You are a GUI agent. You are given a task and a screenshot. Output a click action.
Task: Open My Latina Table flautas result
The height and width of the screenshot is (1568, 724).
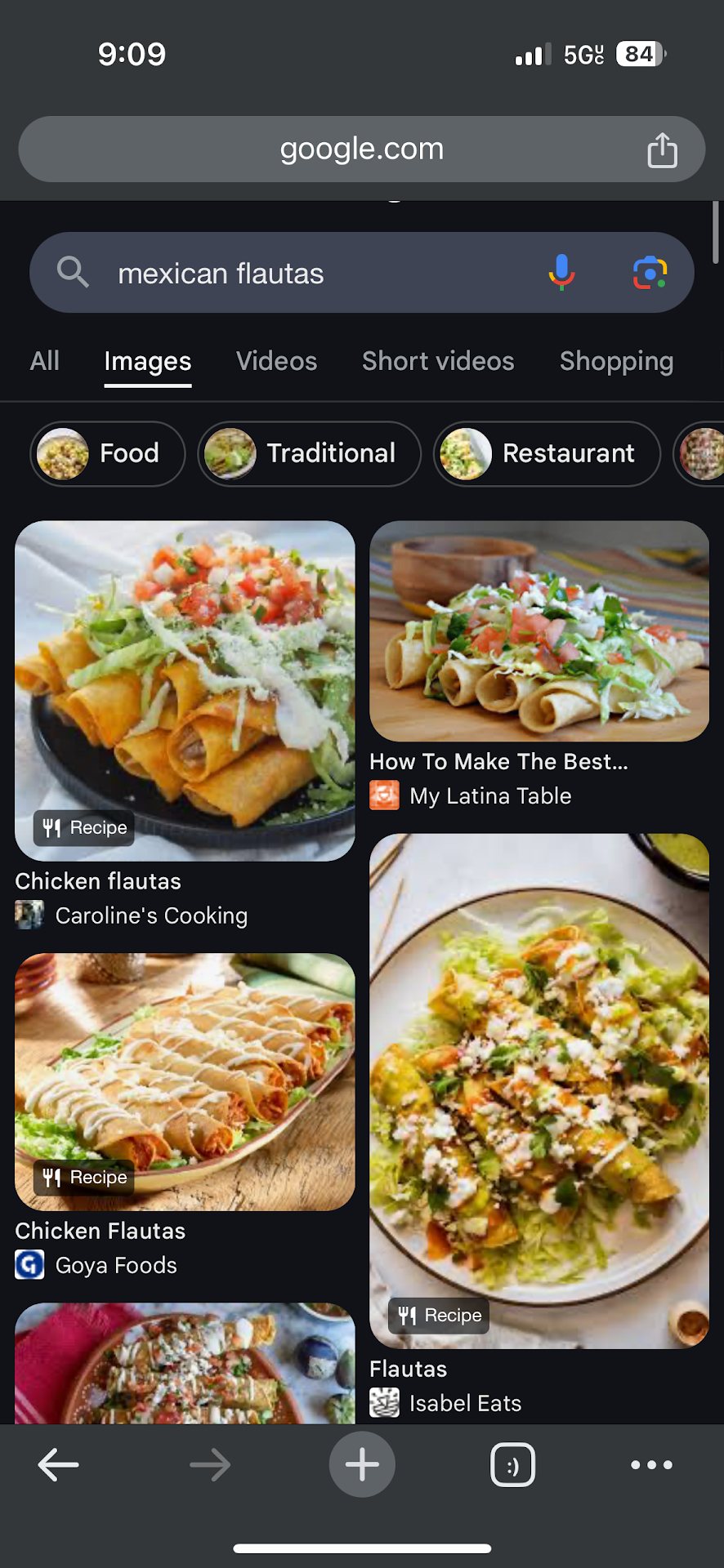coord(539,631)
